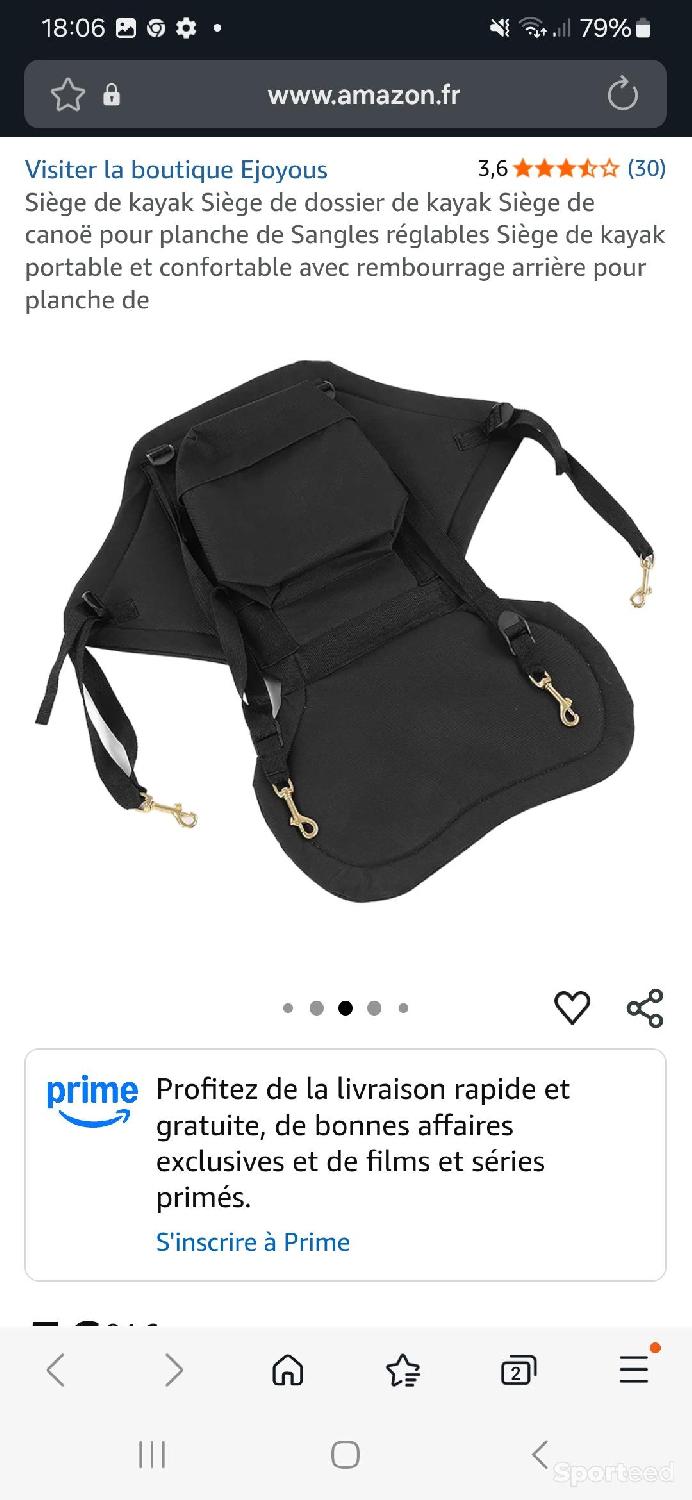
Task: Go back in the browser toolbar
Action: tap(56, 1370)
